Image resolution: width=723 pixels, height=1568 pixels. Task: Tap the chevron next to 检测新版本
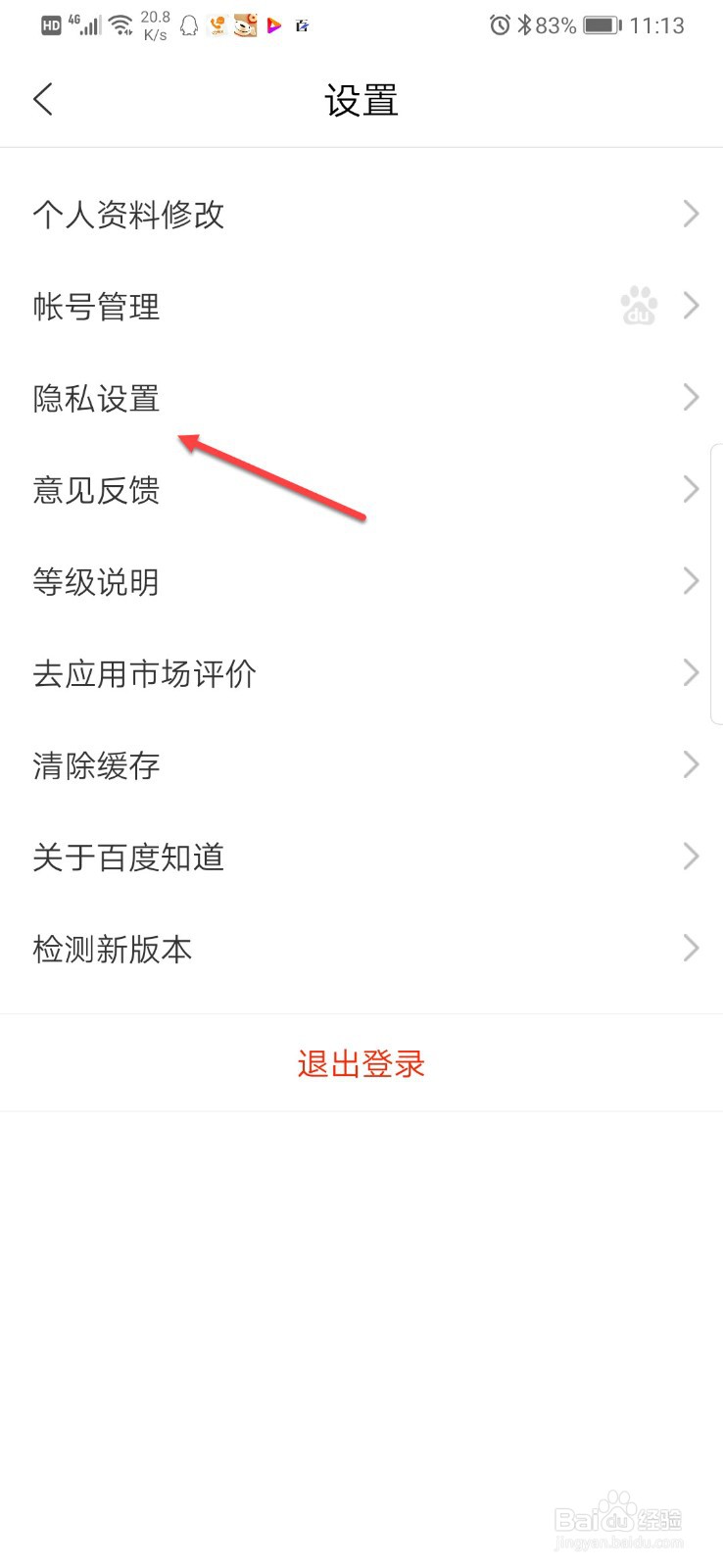tap(690, 948)
